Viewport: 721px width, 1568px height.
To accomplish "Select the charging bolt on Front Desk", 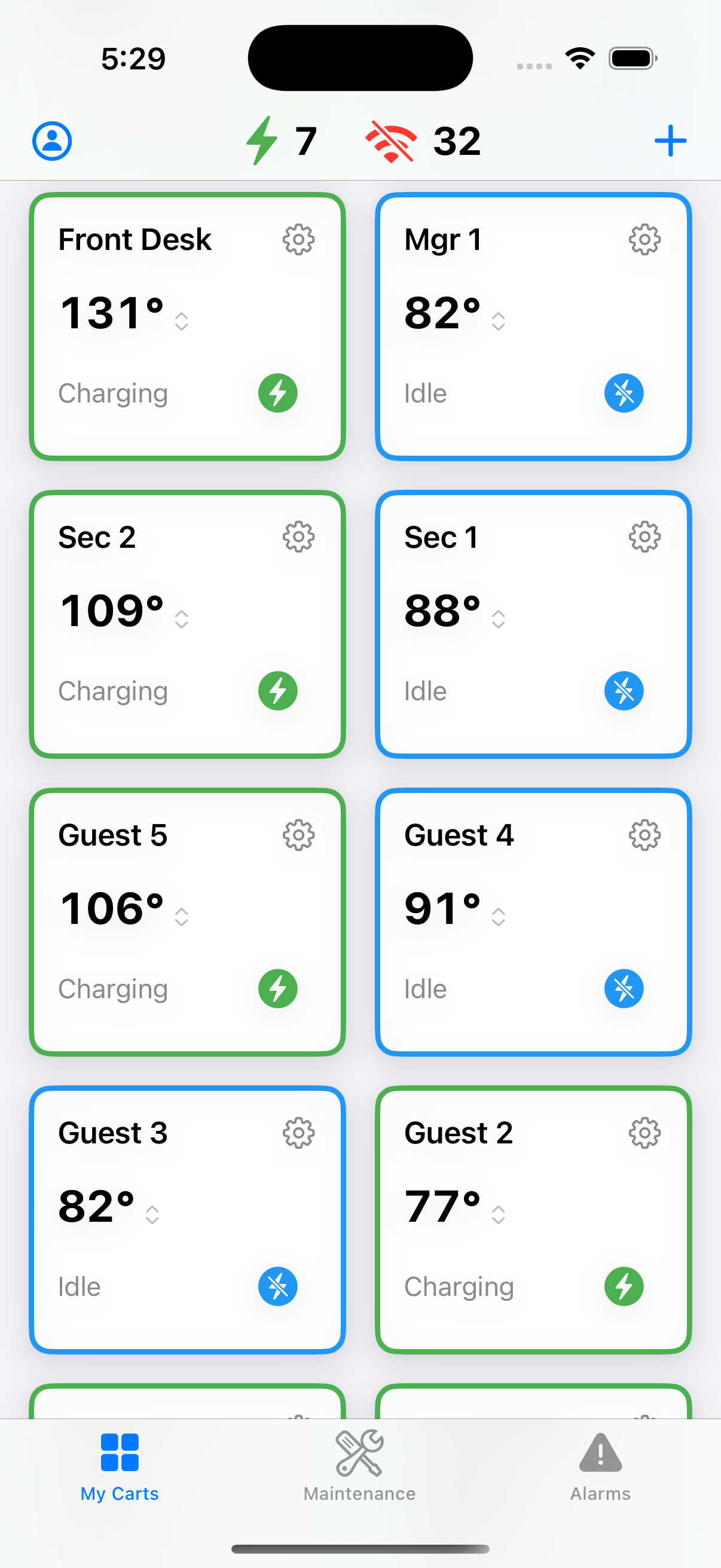I will pyautogui.click(x=277, y=393).
